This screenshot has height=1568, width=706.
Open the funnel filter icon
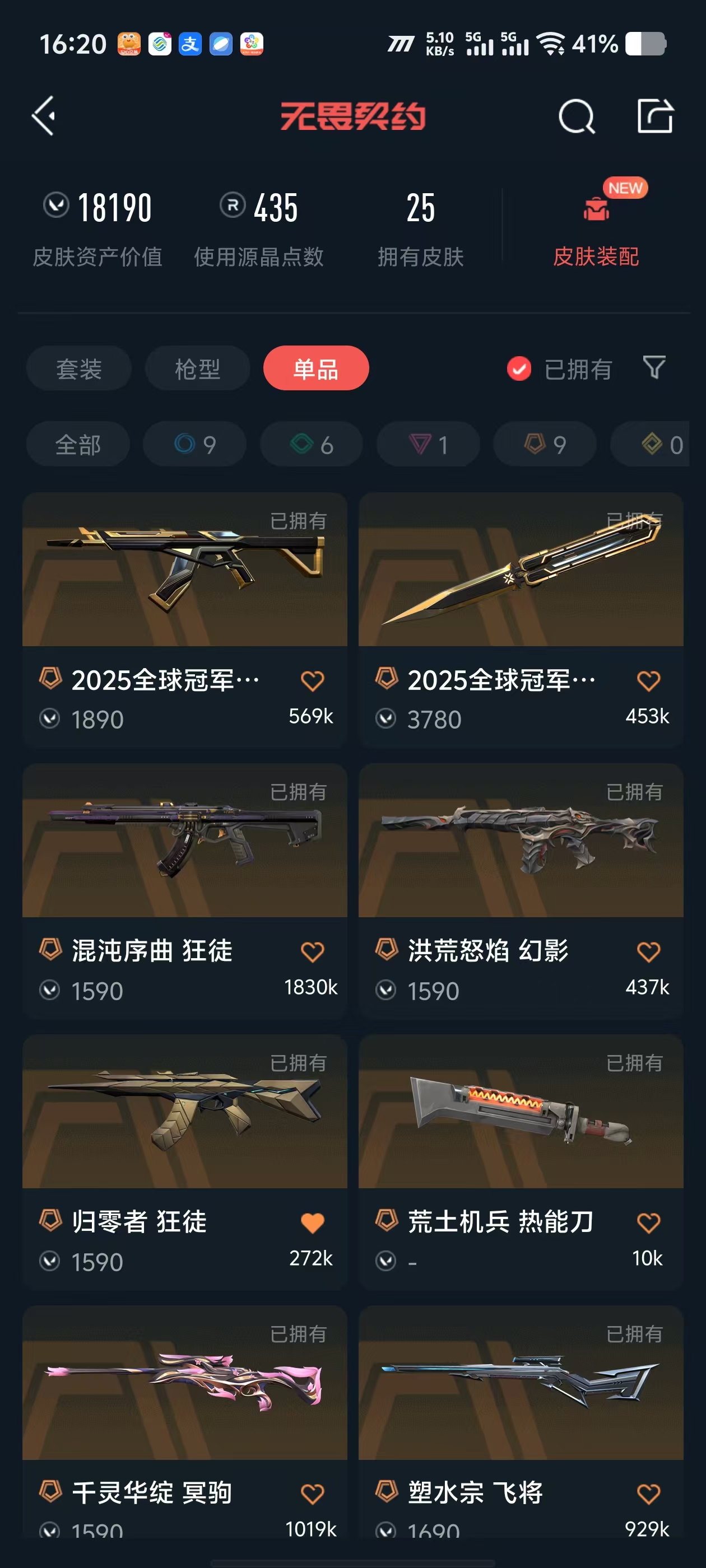coord(654,368)
